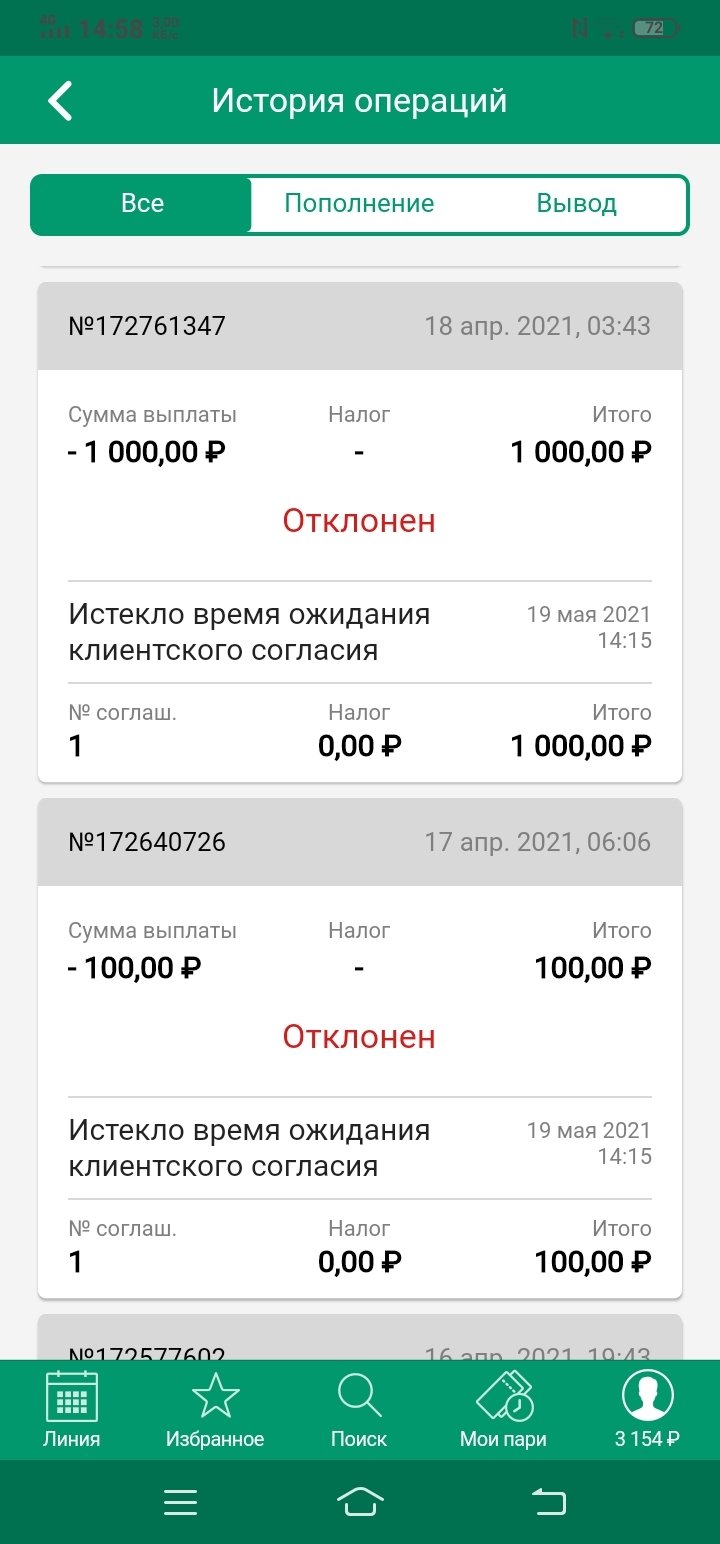Open the Линия section
The image size is (720, 1544).
(71, 1409)
